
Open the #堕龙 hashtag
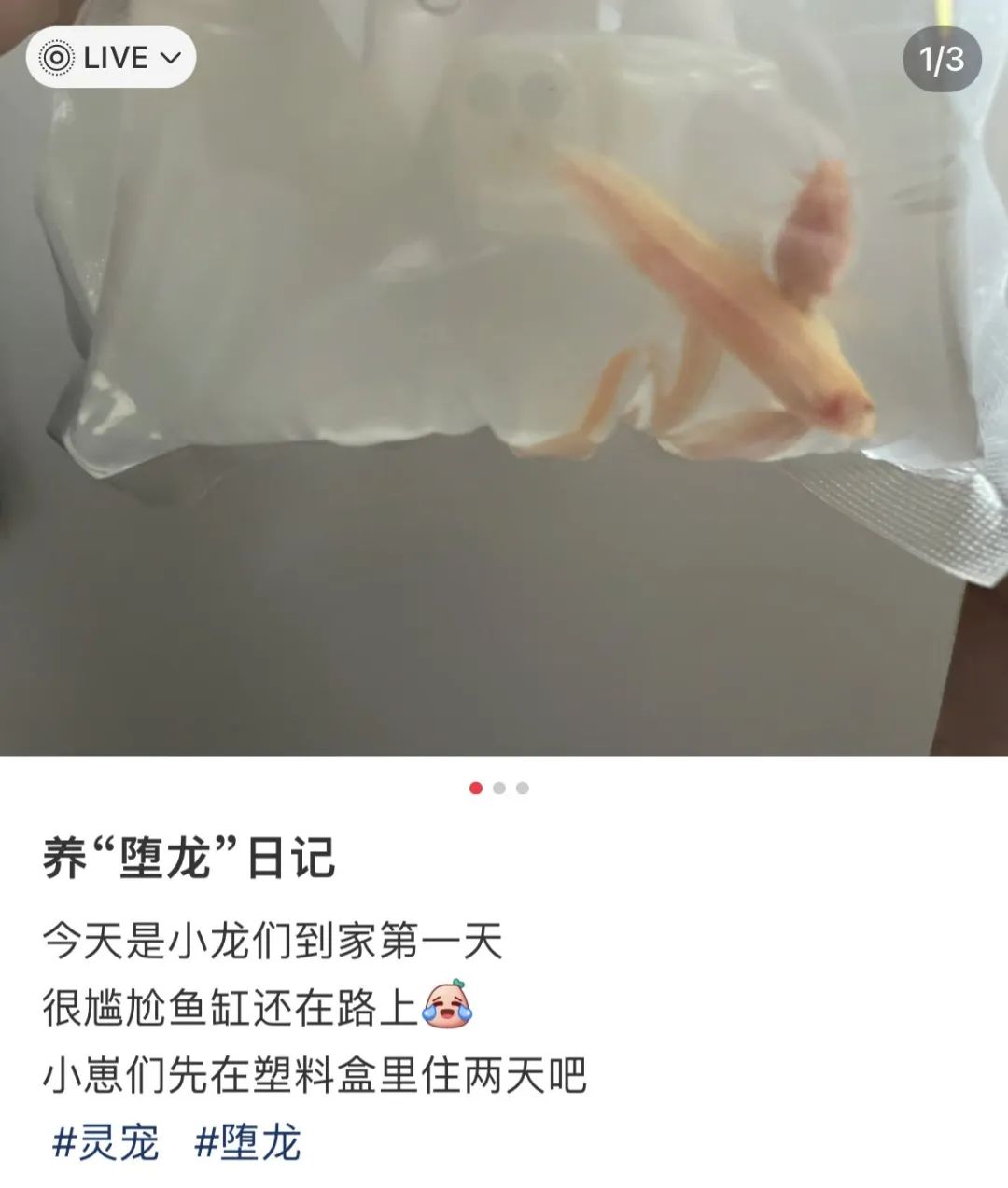pos(248,1142)
